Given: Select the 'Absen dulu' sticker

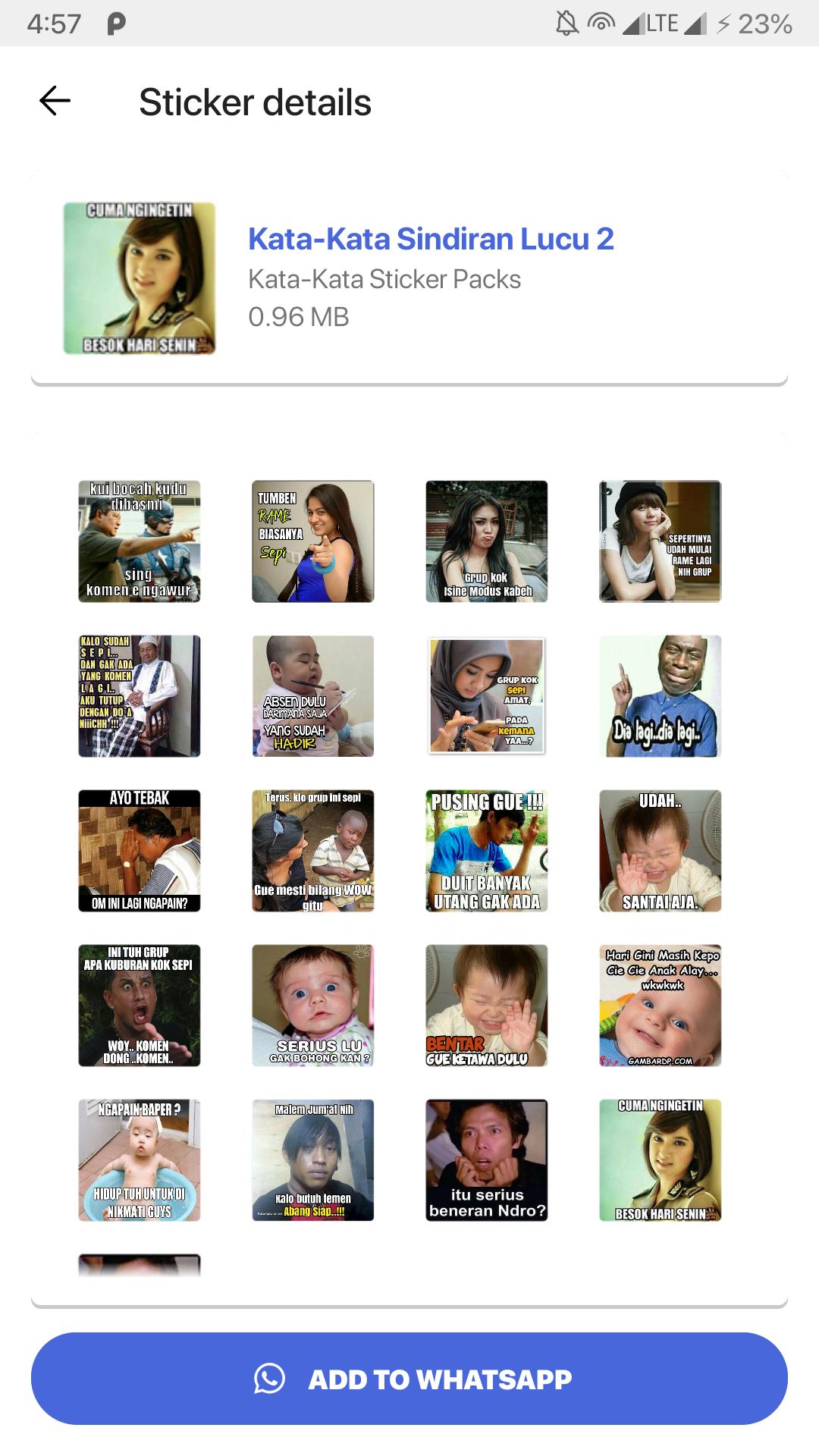Looking at the screenshot, I should (x=312, y=696).
